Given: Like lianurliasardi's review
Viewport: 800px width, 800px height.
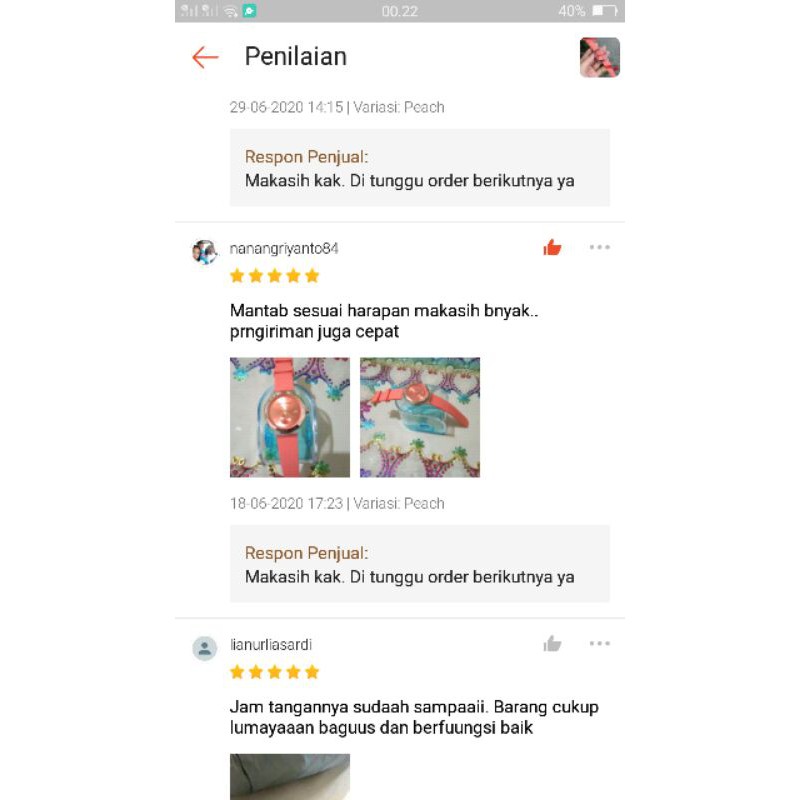Looking at the screenshot, I should (552, 644).
